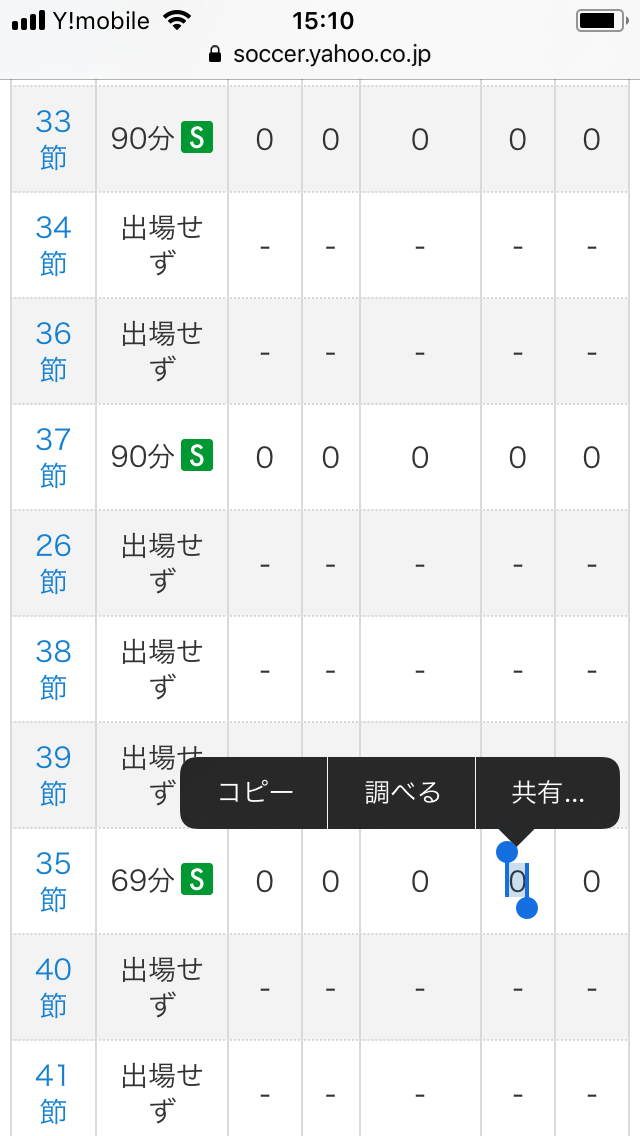Open the 35節 match link
This screenshot has width=640, height=1136.
[x=53, y=881]
